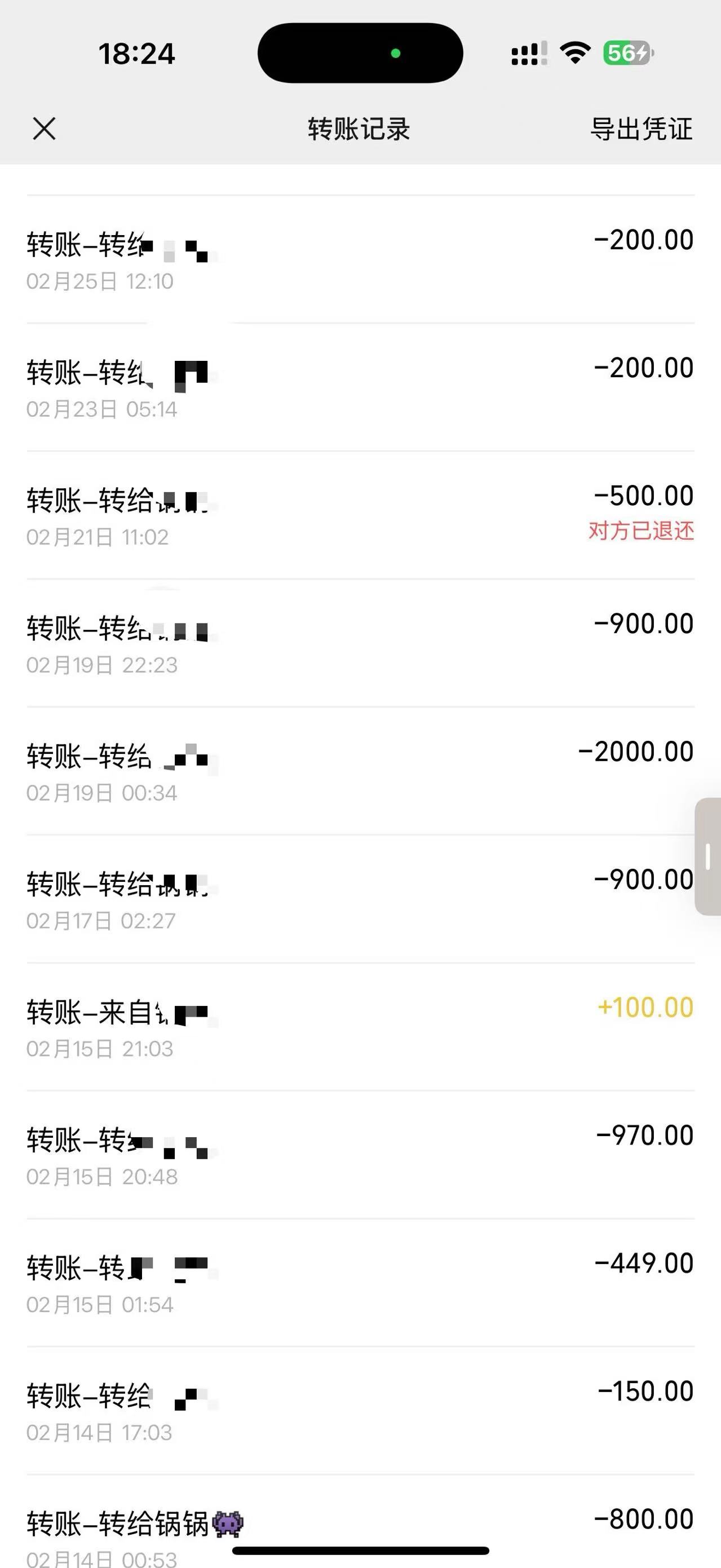Open the 02月23日 05:14 transfer record
The width and height of the screenshot is (721, 1568).
point(360,388)
